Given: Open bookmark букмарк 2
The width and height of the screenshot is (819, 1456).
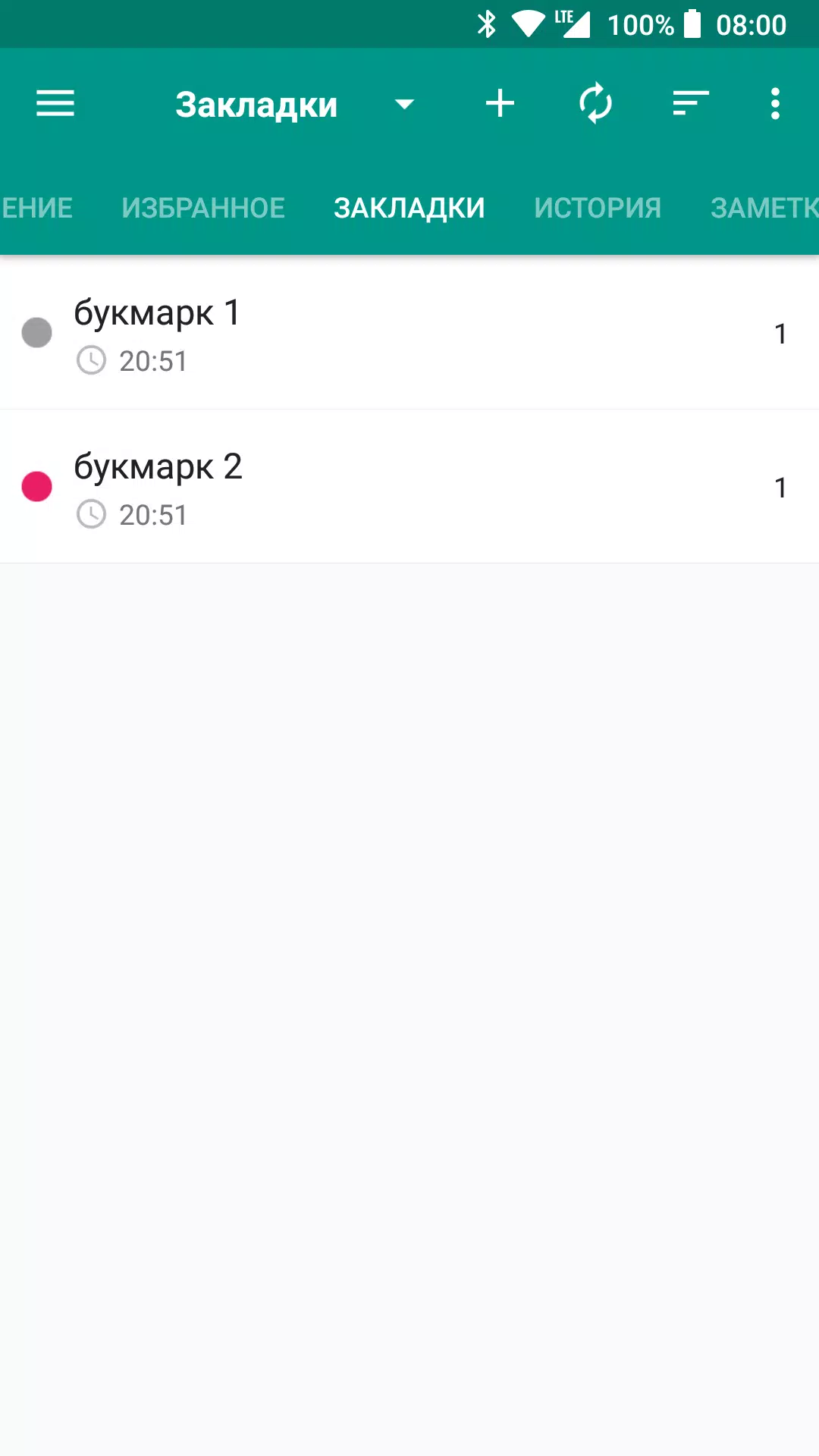Looking at the screenshot, I should (409, 487).
